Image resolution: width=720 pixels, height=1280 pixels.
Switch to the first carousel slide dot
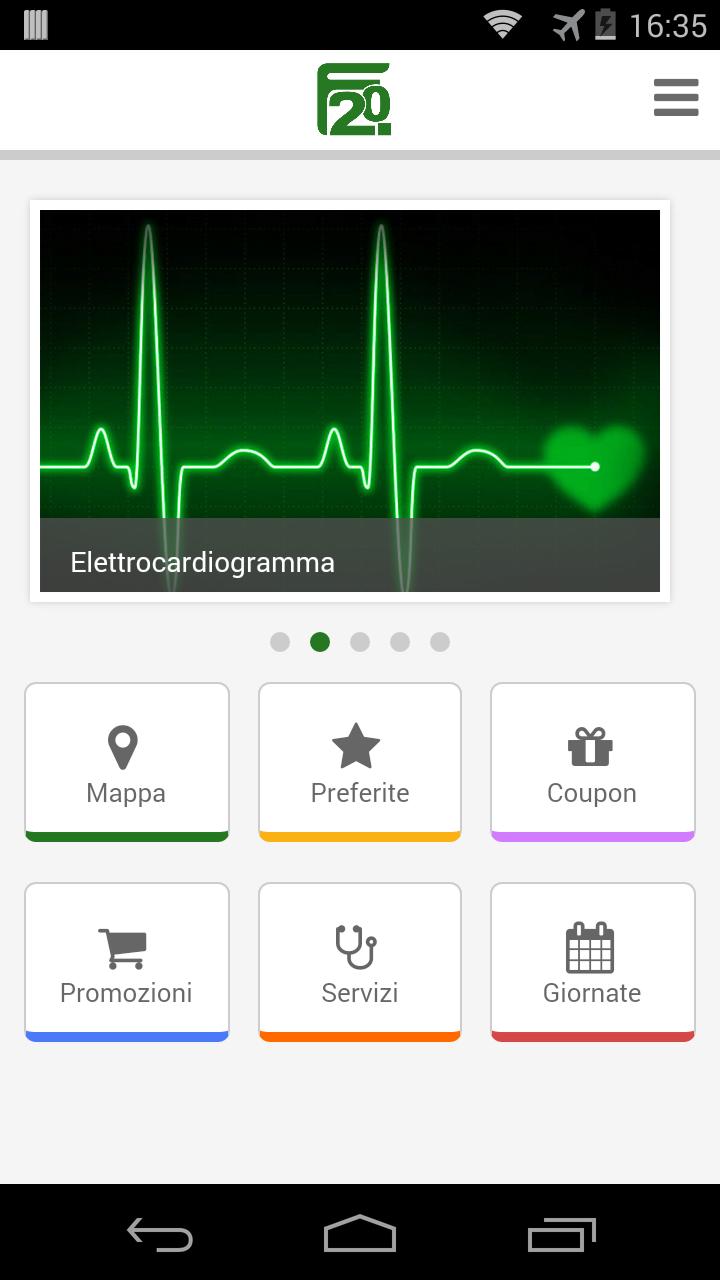coord(280,642)
